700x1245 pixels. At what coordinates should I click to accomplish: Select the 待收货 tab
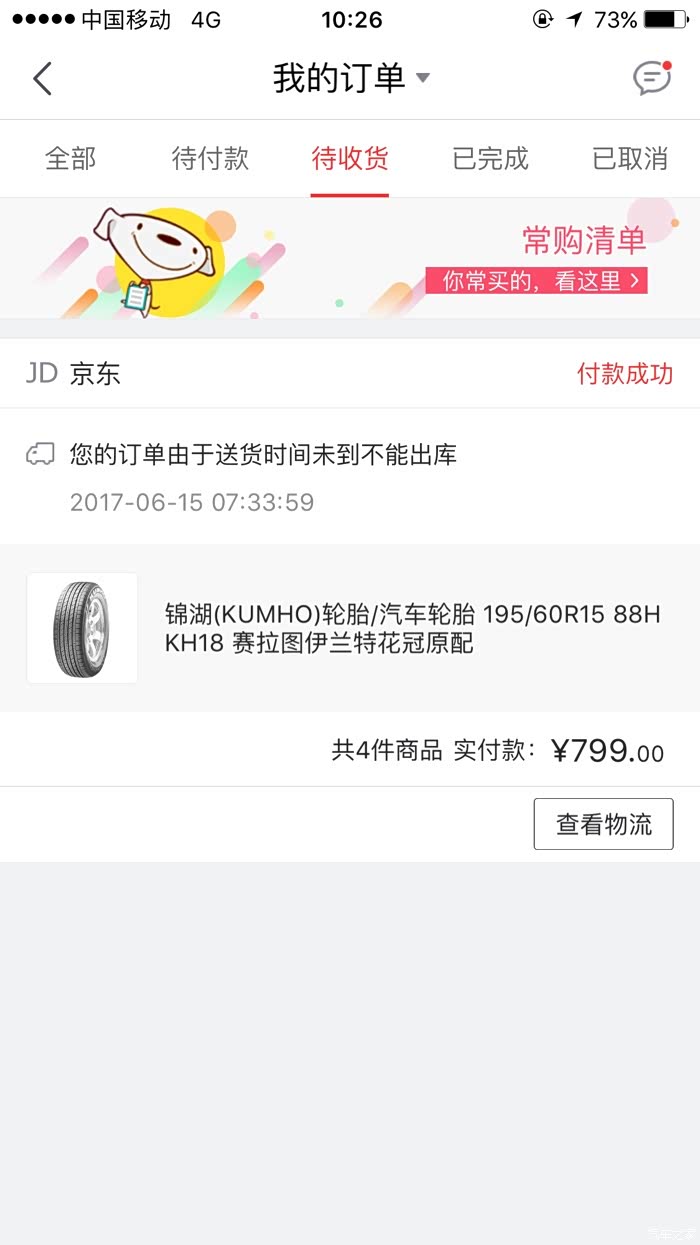350,159
